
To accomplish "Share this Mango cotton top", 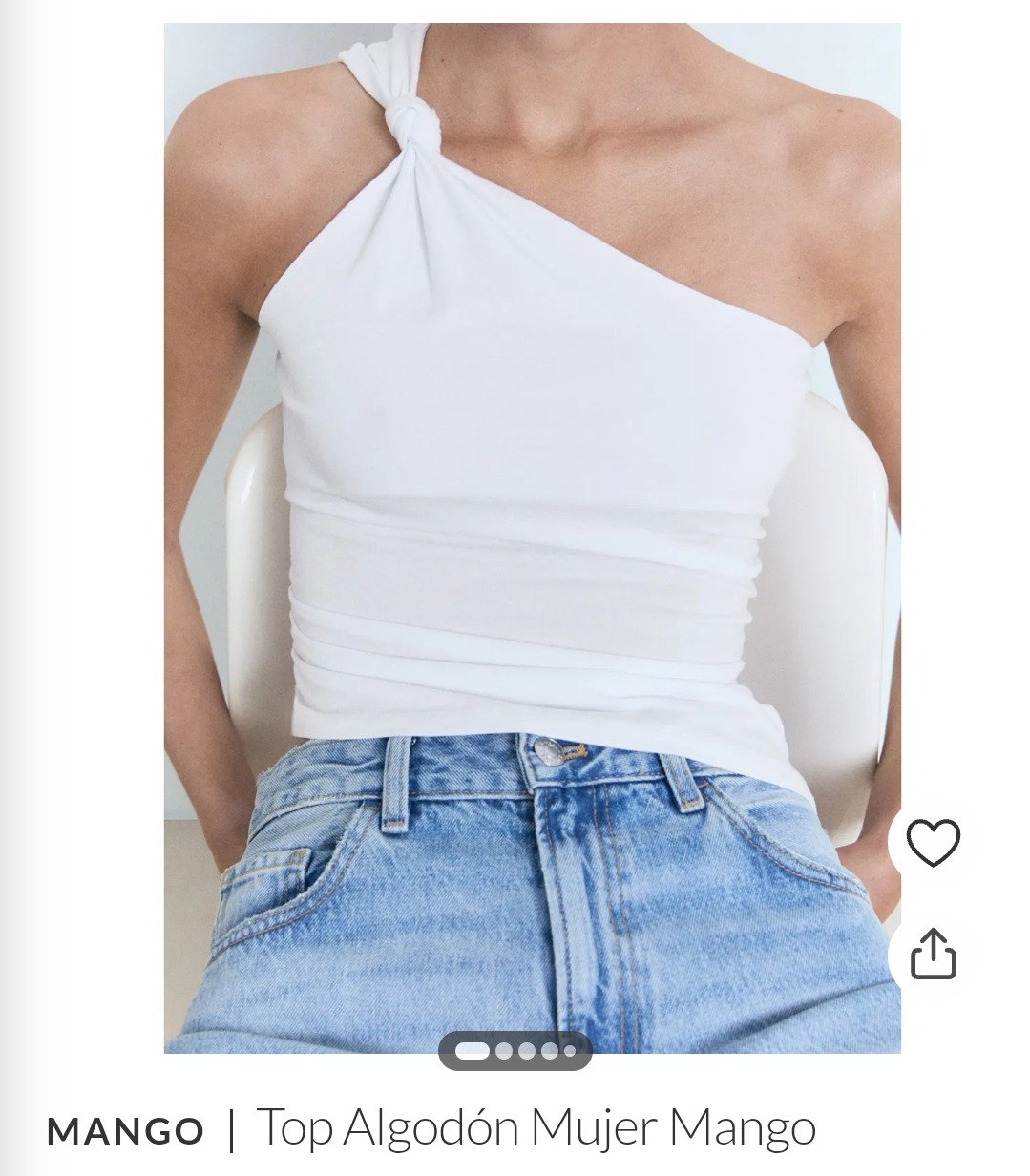I will coord(932,954).
